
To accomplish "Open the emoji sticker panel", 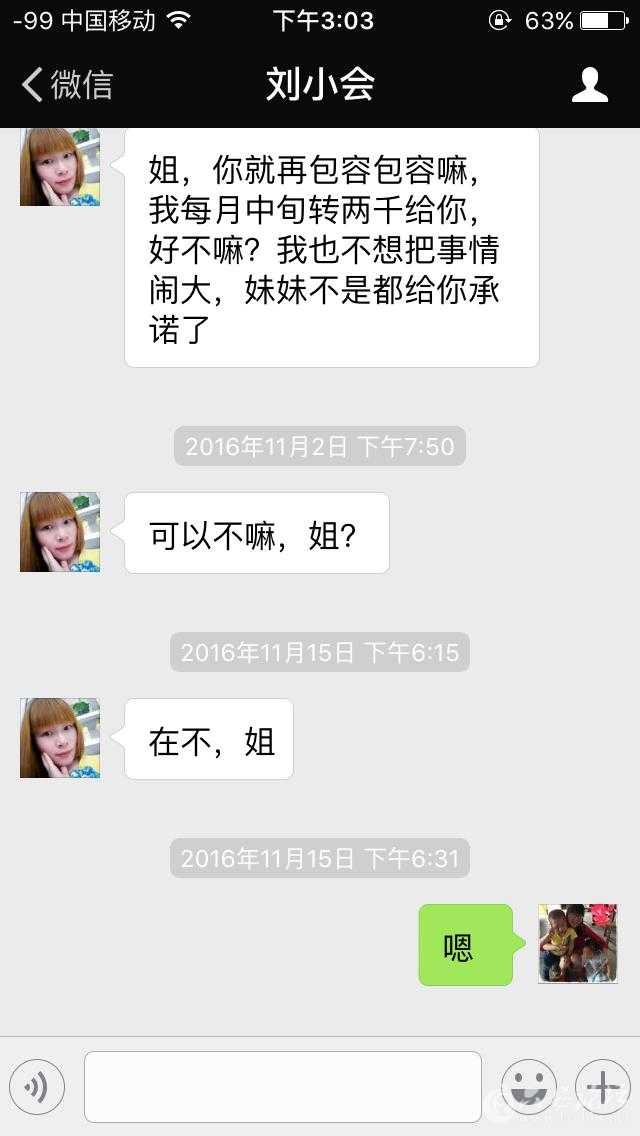I will pyautogui.click(x=528, y=1087).
